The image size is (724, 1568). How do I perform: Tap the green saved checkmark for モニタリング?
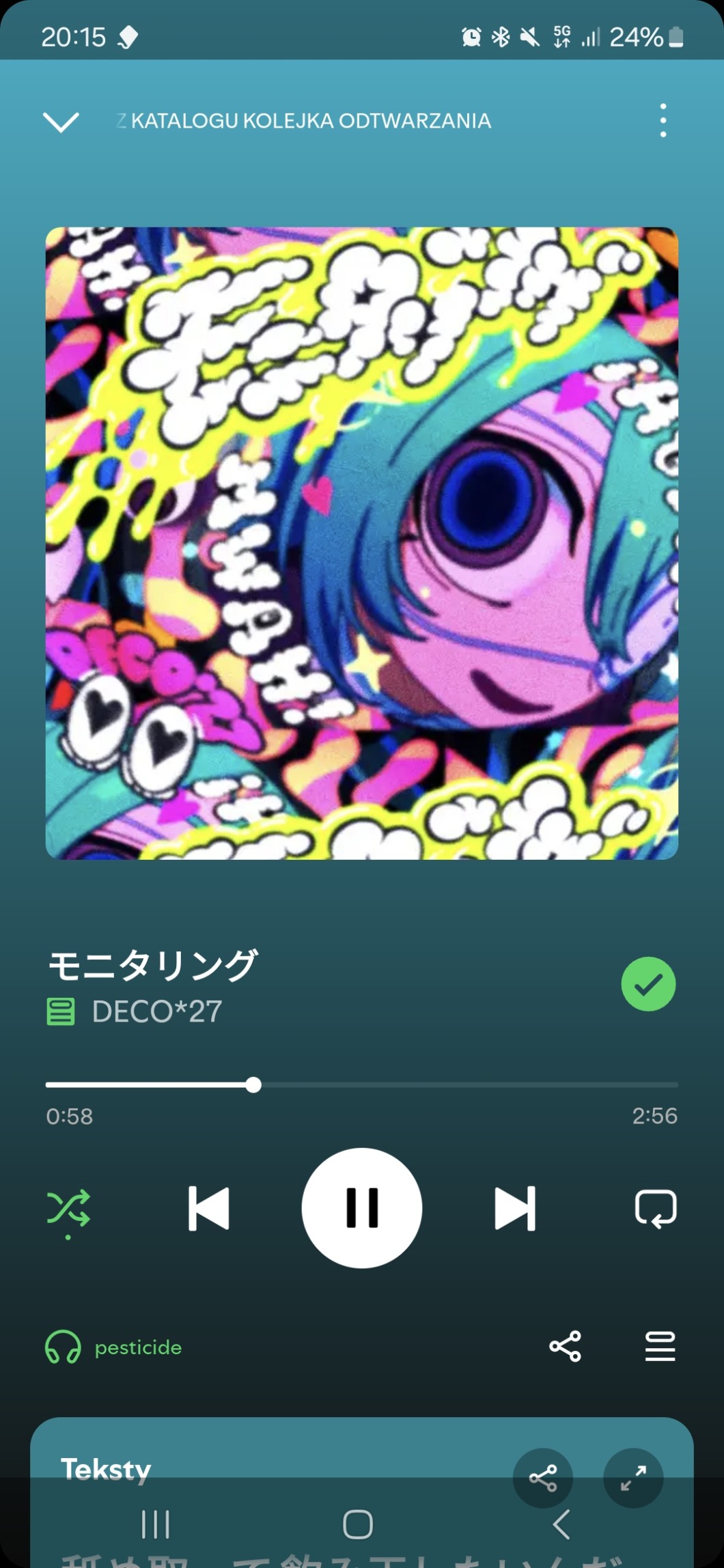[x=648, y=984]
